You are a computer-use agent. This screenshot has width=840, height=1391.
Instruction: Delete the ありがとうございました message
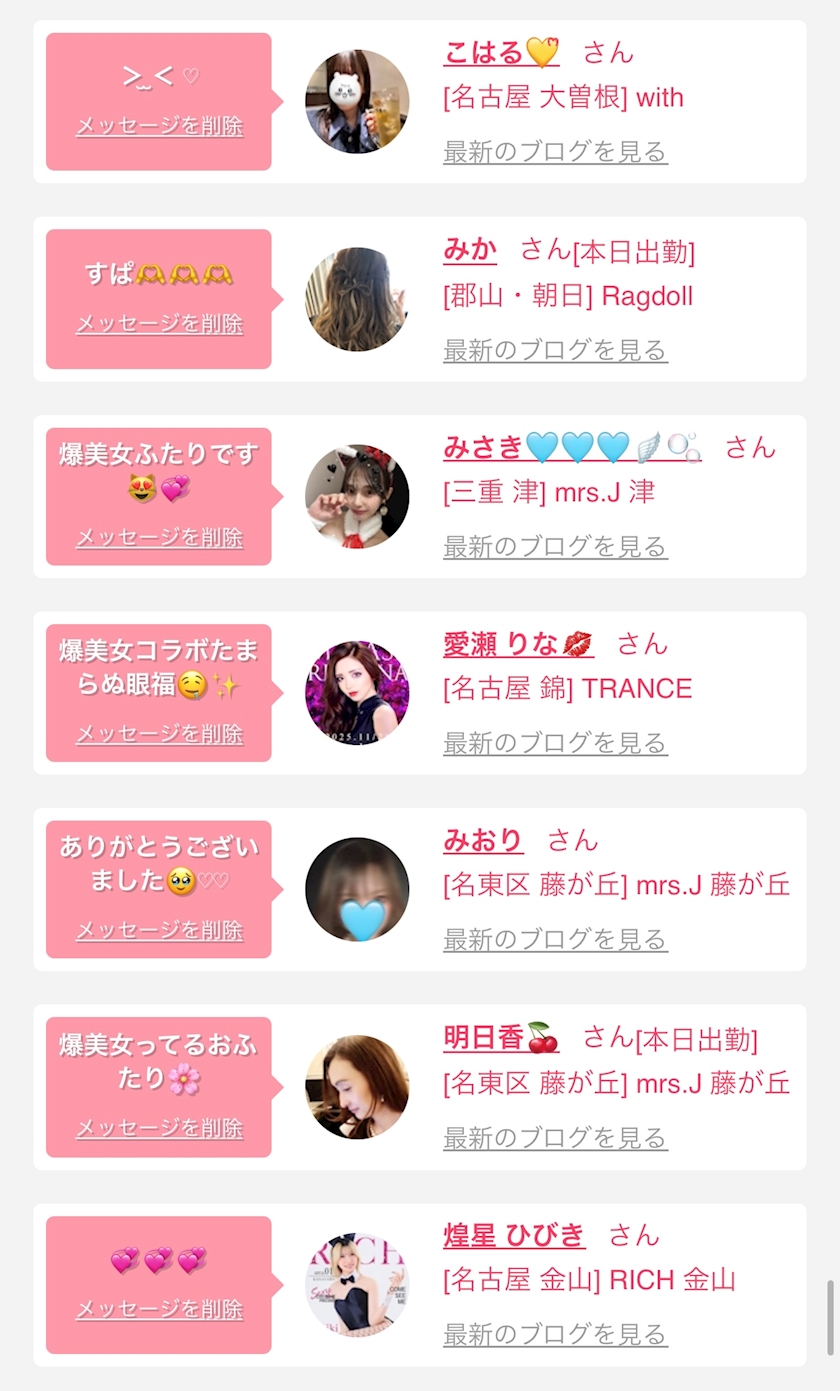[x=159, y=931]
